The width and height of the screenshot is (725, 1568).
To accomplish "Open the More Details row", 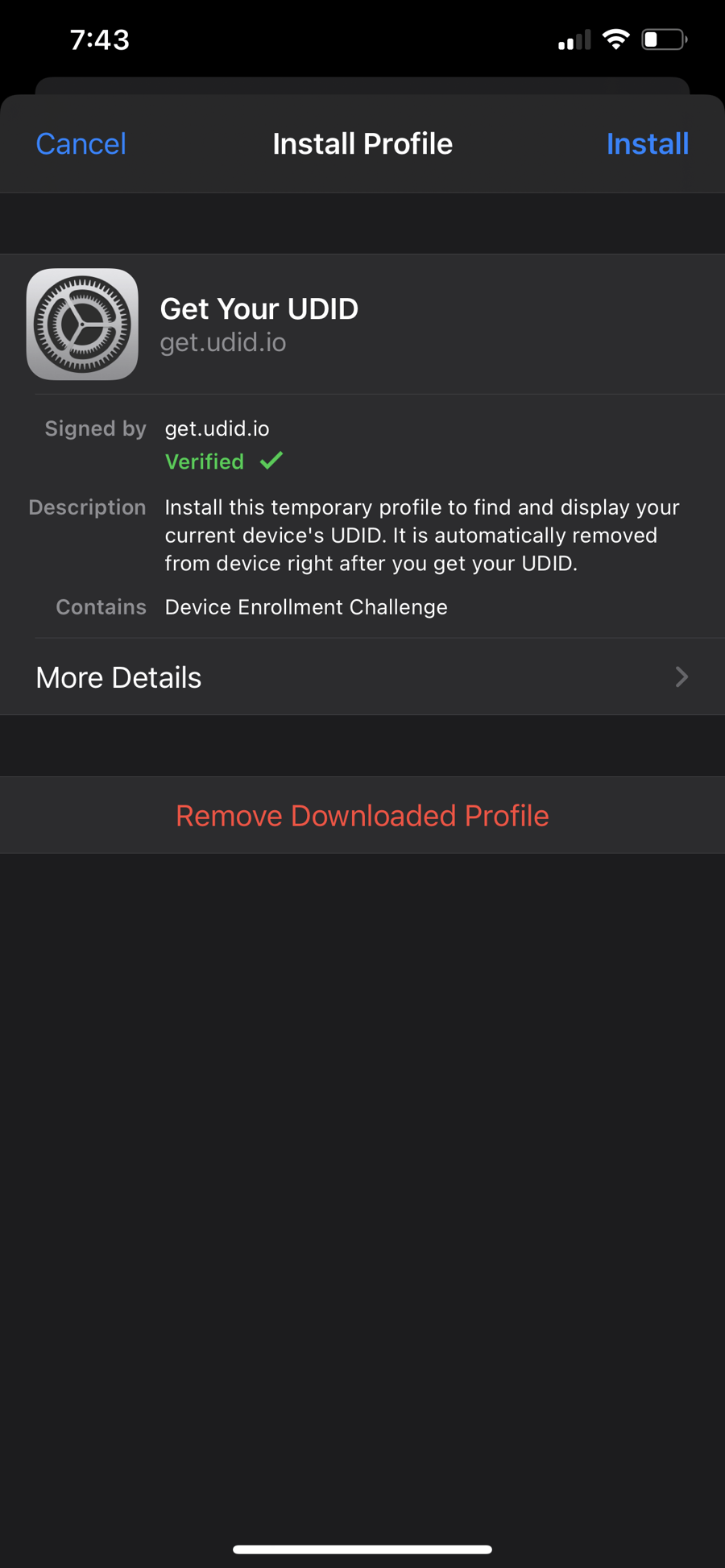I will pyautogui.click(x=362, y=677).
